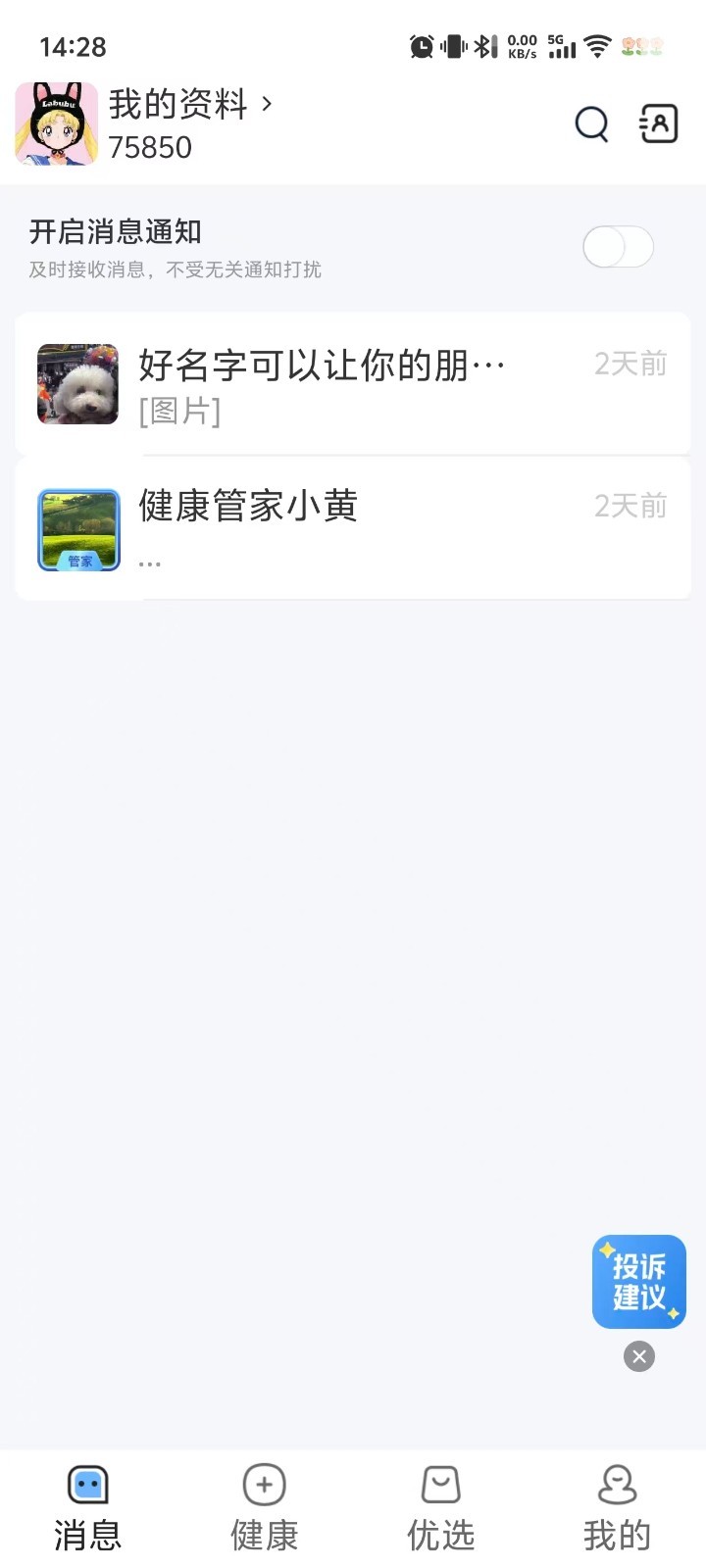Tap the user ID number 75850
Screen dimensions: 706x1568
point(152,148)
